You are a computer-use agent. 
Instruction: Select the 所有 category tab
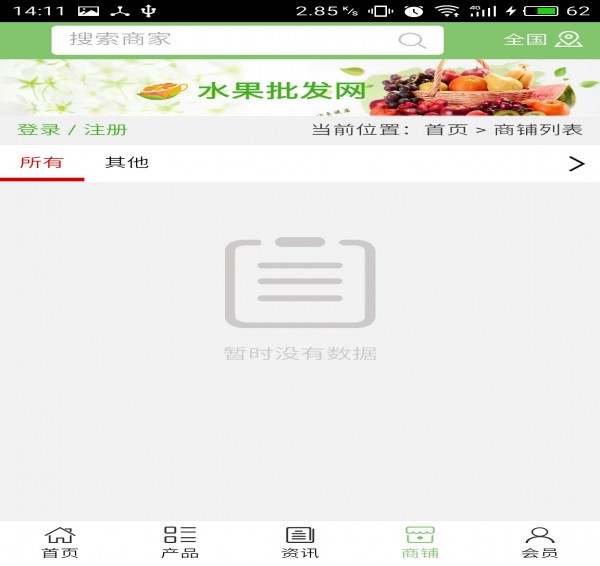(41, 162)
